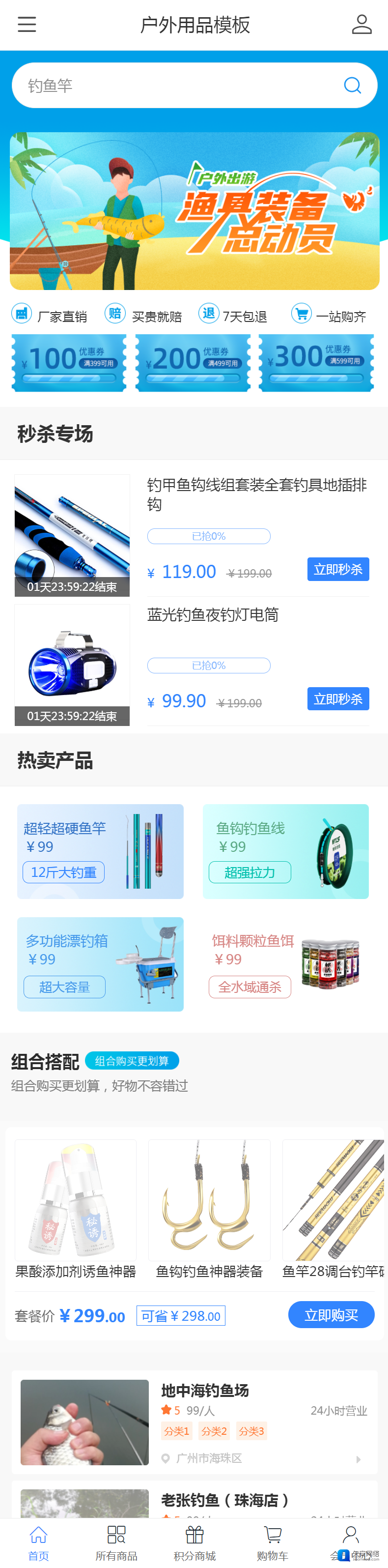Switch to the 积分商城 tab
This screenshot has height=1568, width=388.
tap(194, 1542)
